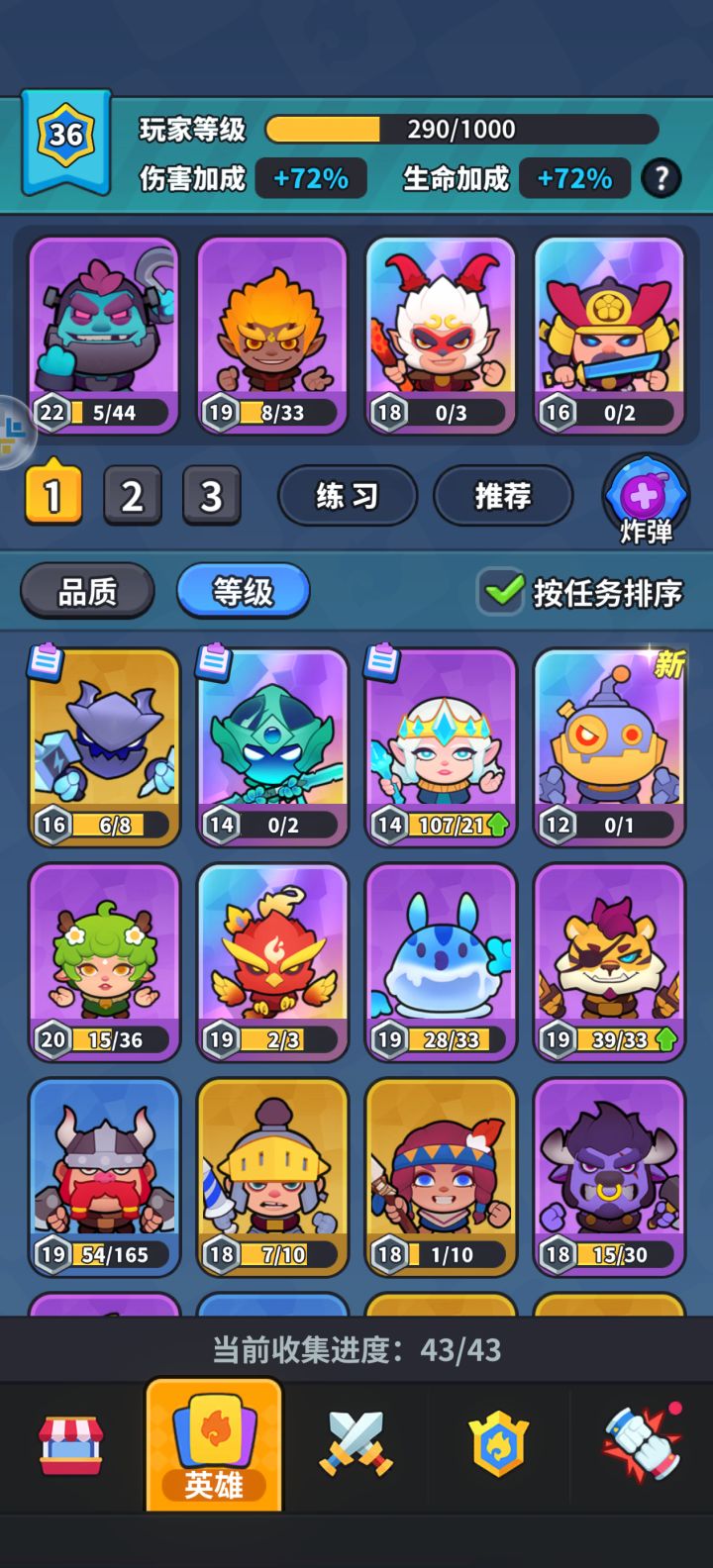713x1568 pixels.
Task: Stay on the 英雄 hero tab
Action: pyautogui.click(x=214, y=1445)
